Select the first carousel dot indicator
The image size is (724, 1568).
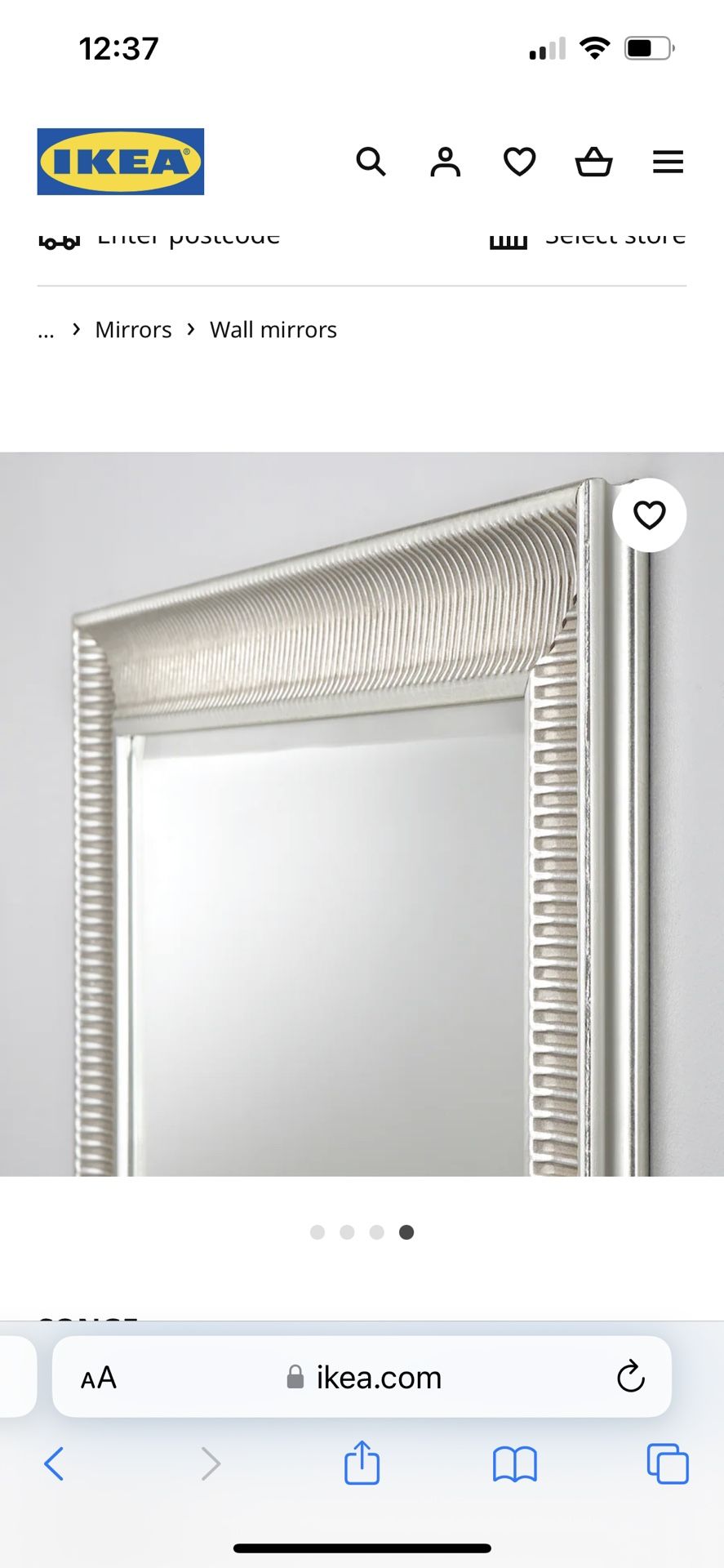coord(318,1232)
